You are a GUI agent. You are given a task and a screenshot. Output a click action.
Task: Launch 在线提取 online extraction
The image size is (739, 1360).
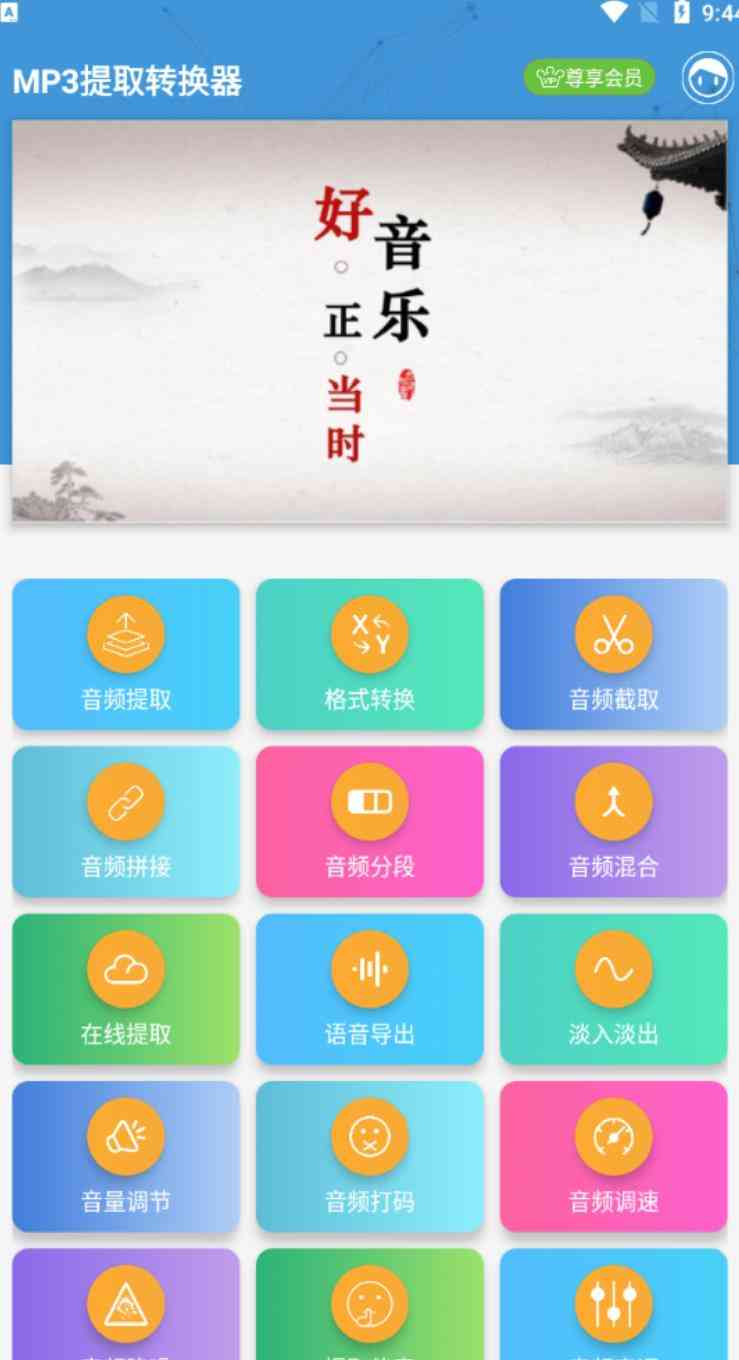pos(126,988)
